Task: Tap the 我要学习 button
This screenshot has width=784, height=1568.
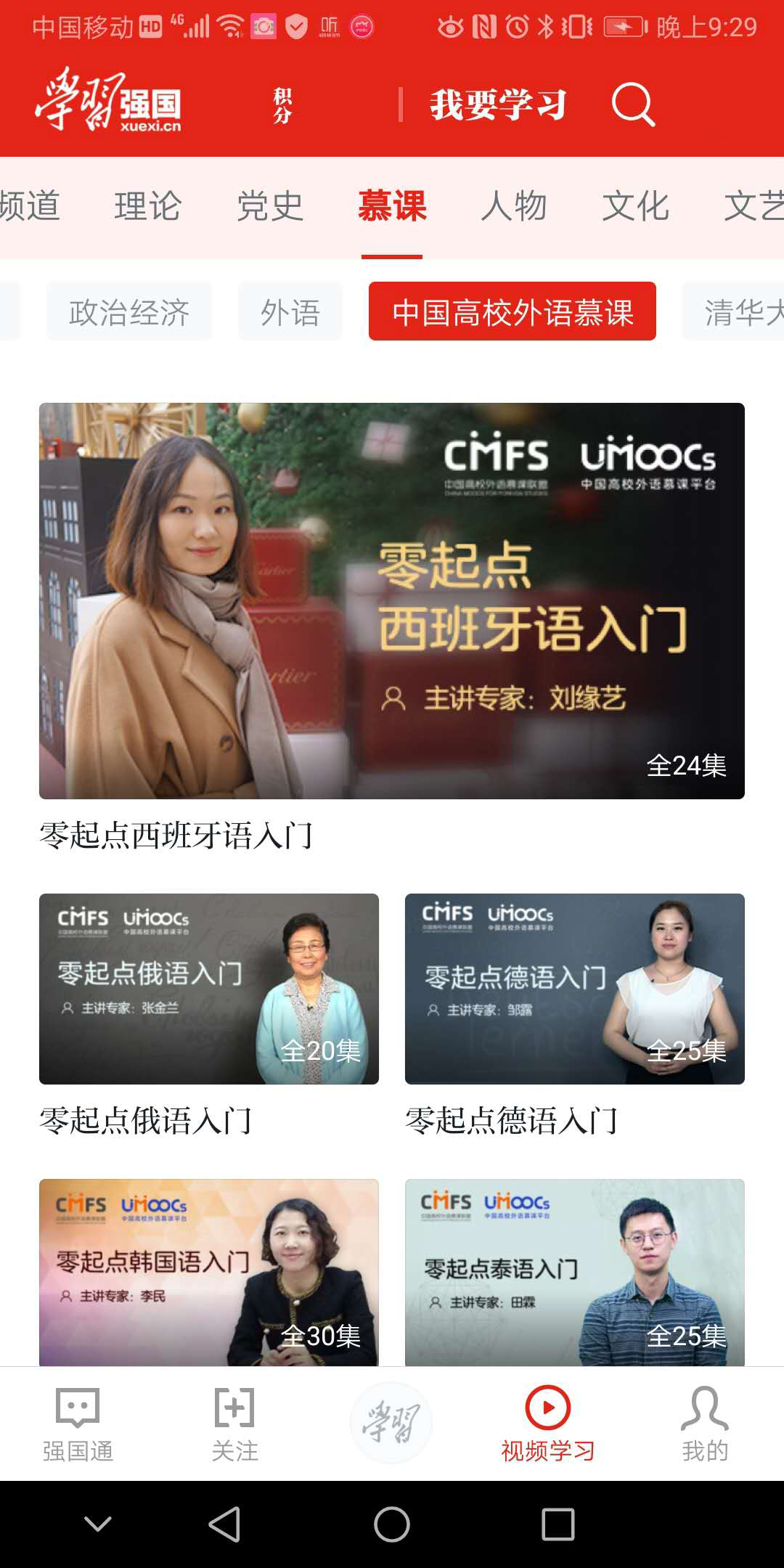Action: click(x=498, y=104)
